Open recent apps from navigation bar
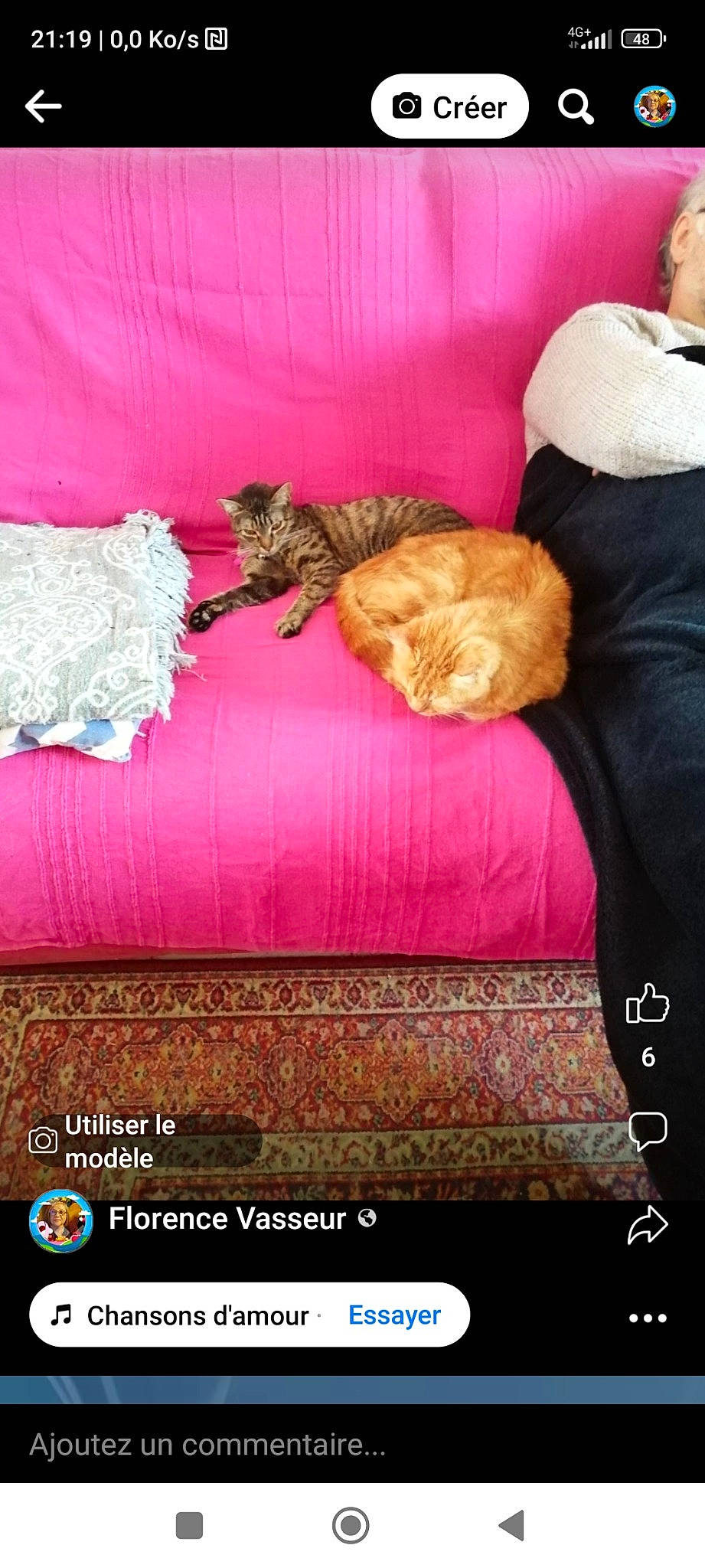 pos(189,1525)
